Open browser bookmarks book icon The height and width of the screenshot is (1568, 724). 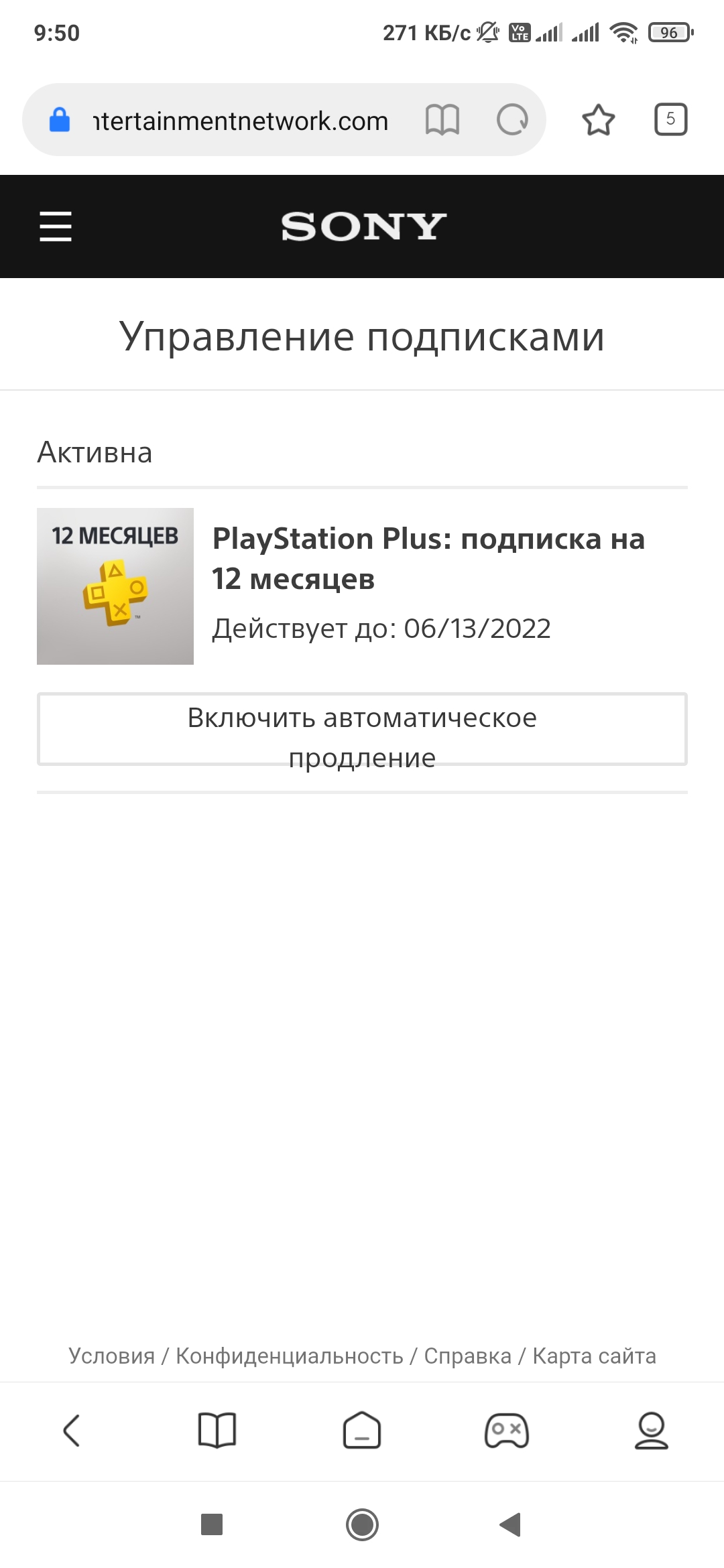tap(217, 1431)
